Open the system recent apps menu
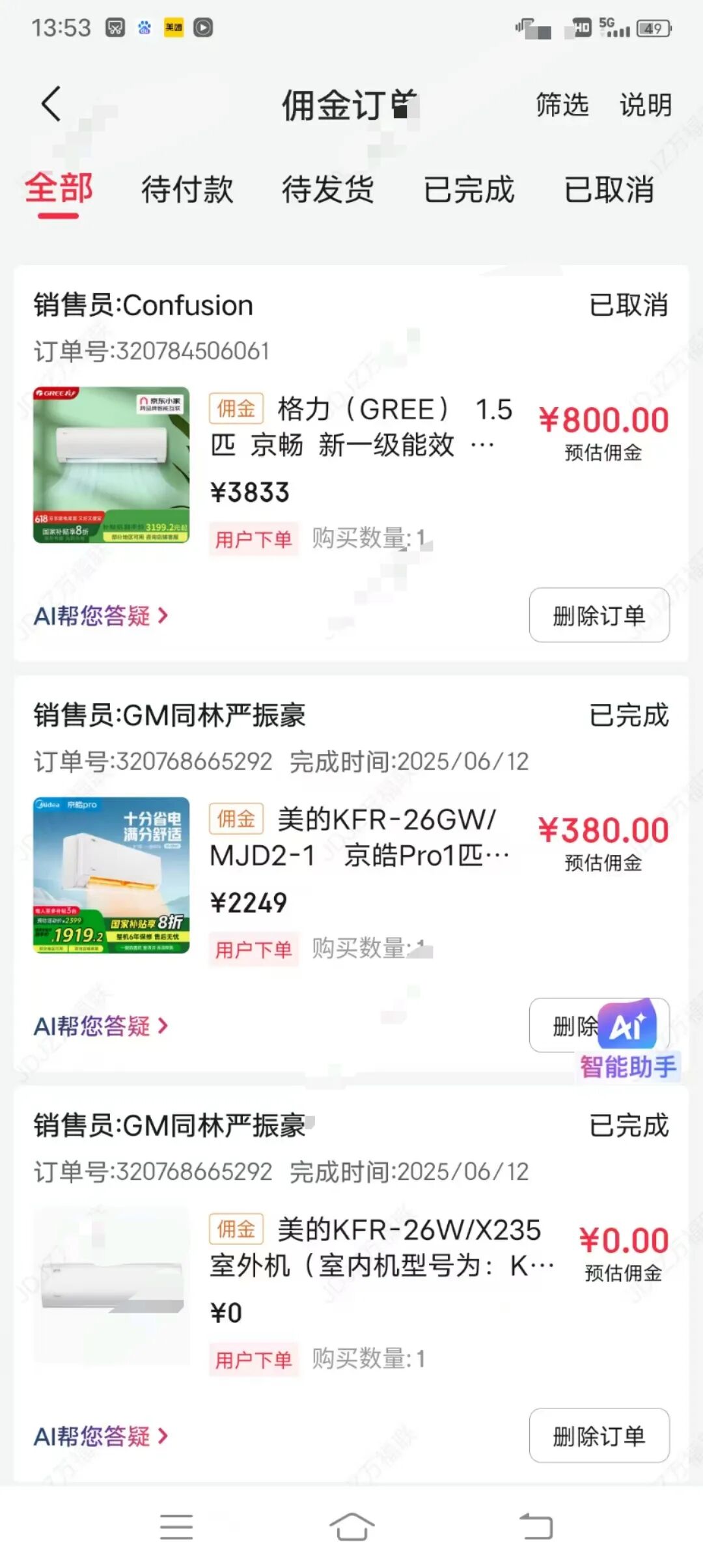The image size is (703, 1568). (176, 1527)
